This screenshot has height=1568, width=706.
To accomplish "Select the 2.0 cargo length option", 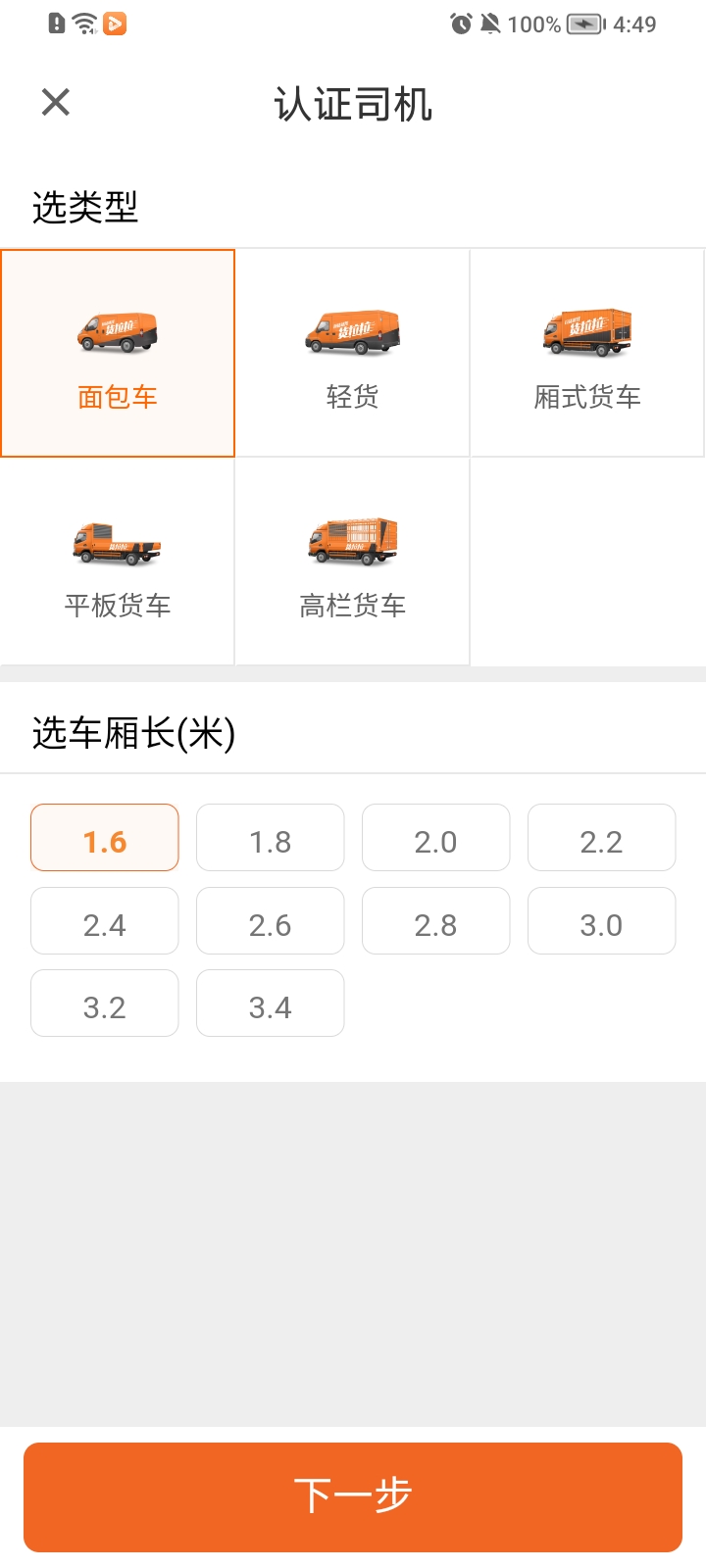I will [x=435, y=838].
